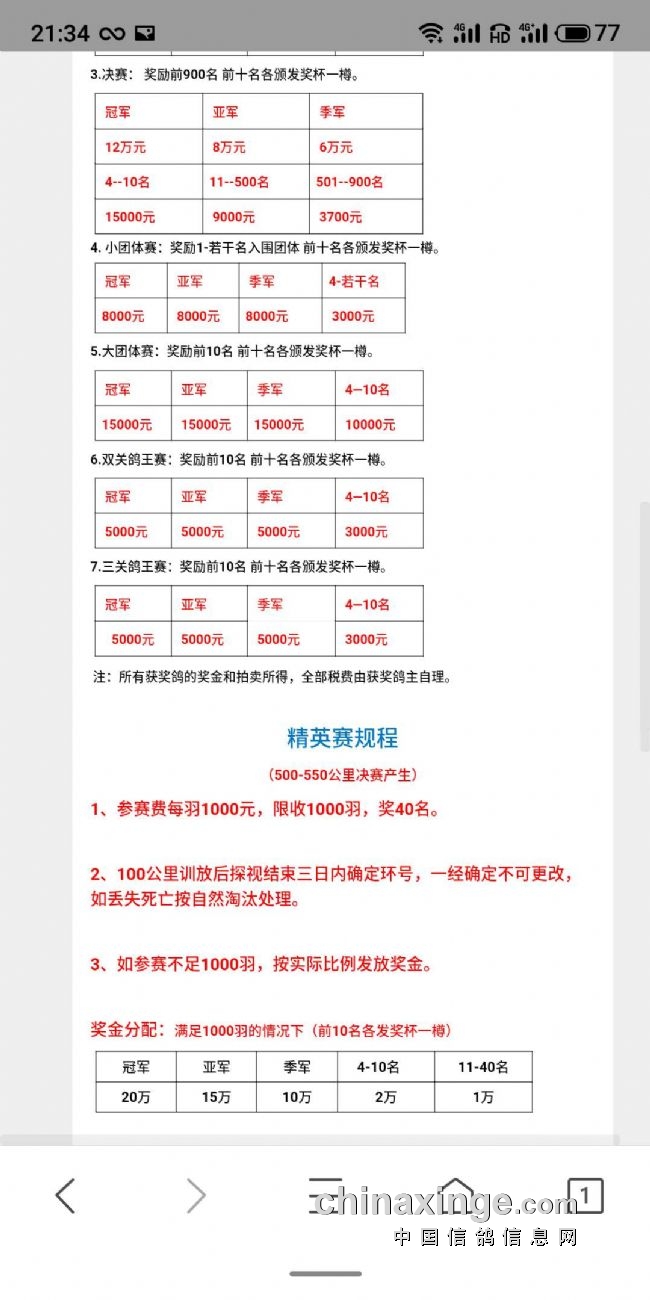Viewport: 650px width, 1300px height.
Task: Return to the browser home page
Action: coord(456,1195)
